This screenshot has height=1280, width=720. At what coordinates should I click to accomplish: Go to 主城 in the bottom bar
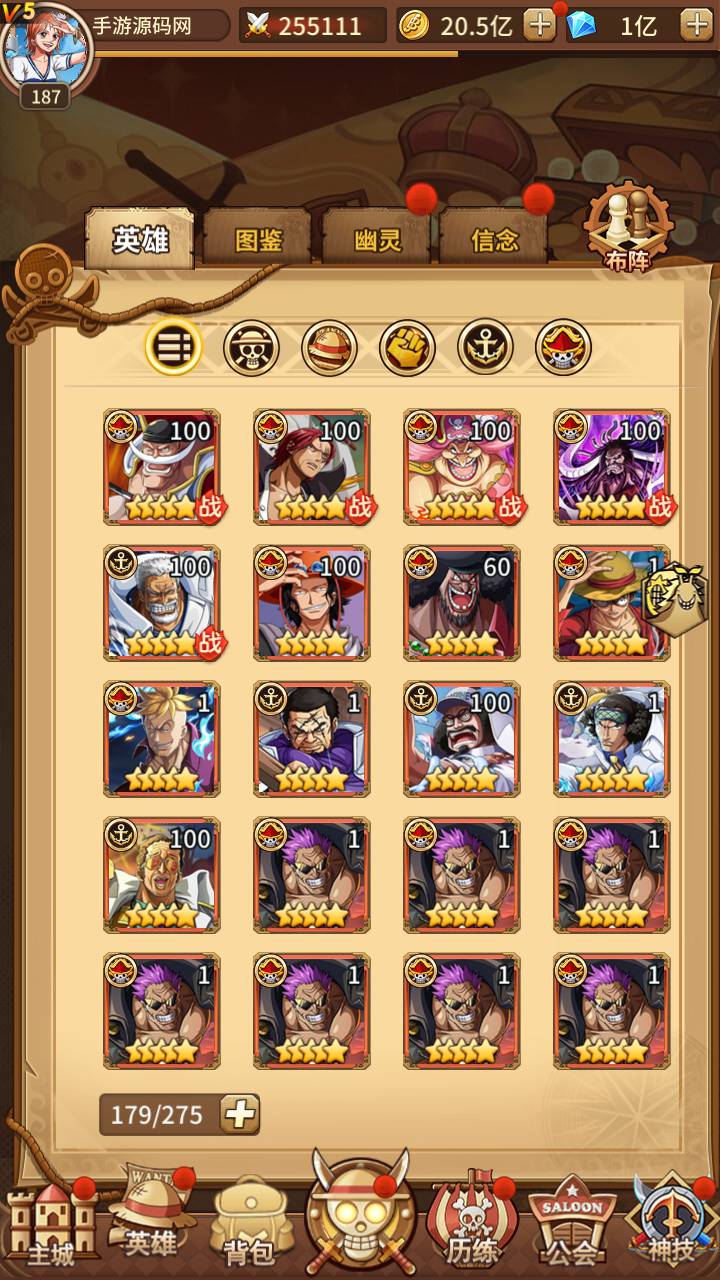coord(50,1227)
